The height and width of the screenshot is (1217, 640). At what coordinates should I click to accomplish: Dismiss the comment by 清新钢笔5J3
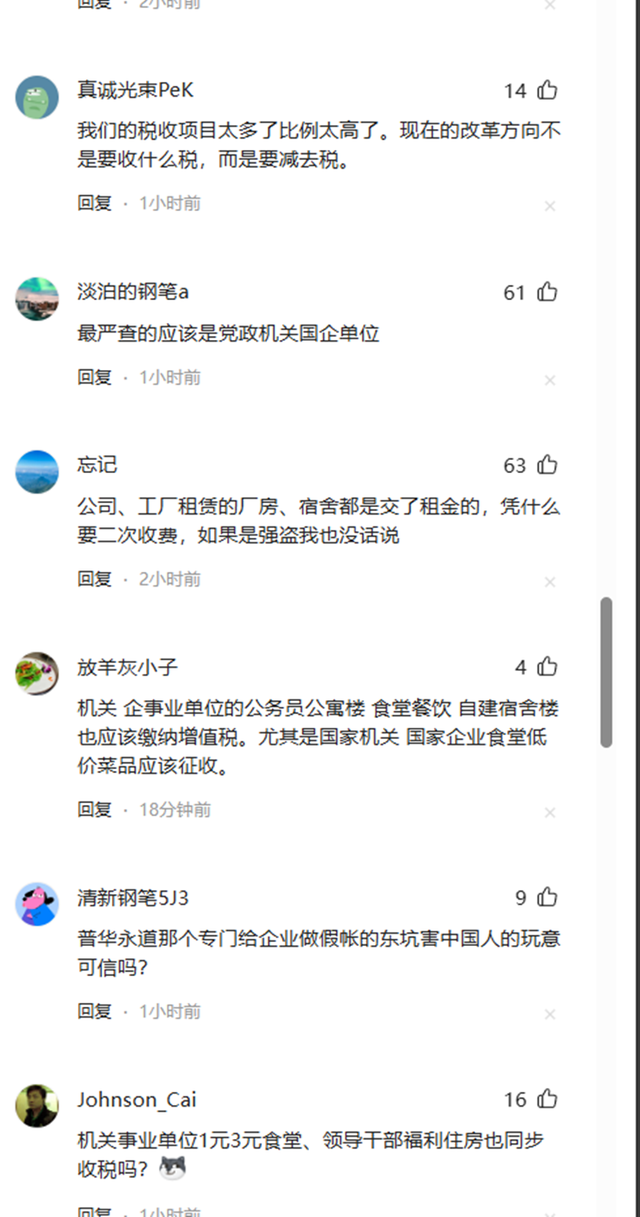click(x=549, y=1014)
